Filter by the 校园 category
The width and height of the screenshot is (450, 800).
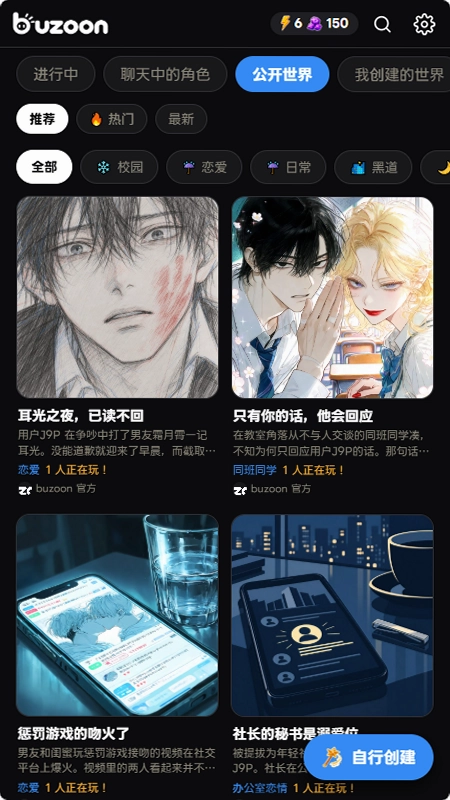(119, 167)
